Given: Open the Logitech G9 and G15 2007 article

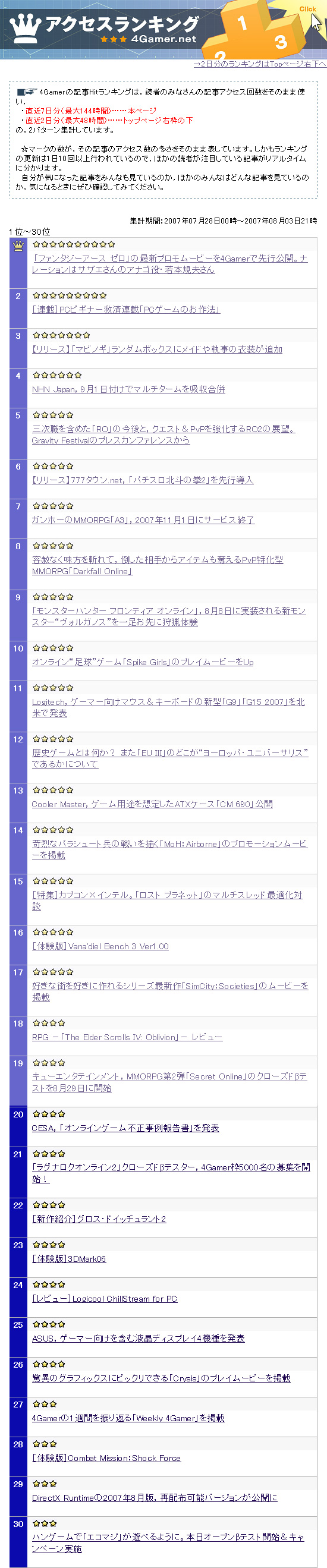Looking at the screenshot, I should click(x=168, y=707).
